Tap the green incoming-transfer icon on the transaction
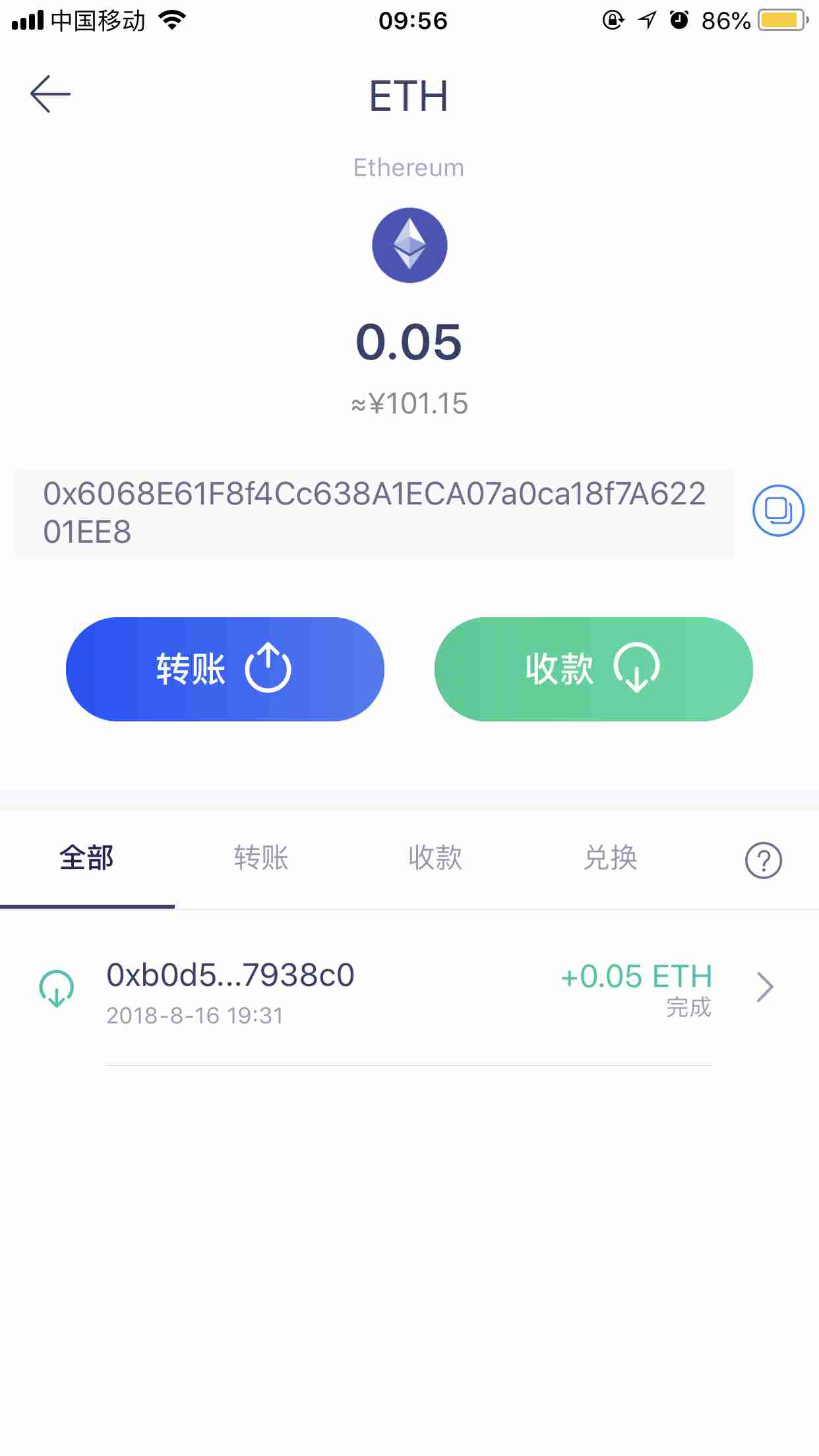Image resolution: width=819 pixels, height=1456 pixels. click(57, 987)
